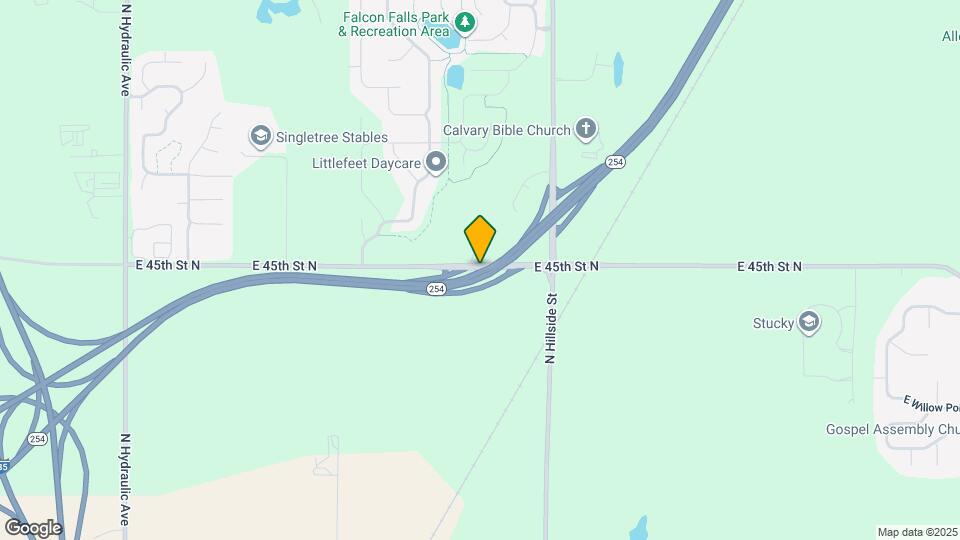Open the Littlefeet Daycare pin
Viewport: 960px width, 540px height.
click(436, 163)
